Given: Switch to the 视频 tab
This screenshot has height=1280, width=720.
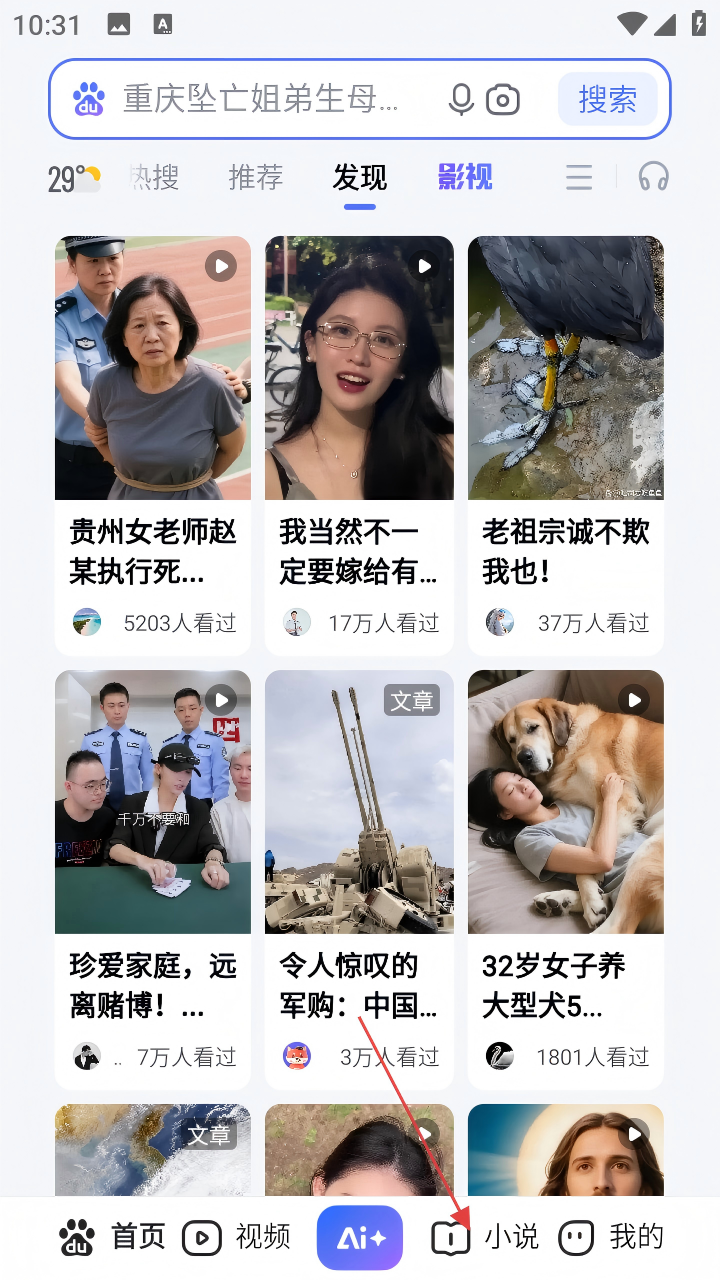Looking at the screenshot, I should click(237, 1237).
